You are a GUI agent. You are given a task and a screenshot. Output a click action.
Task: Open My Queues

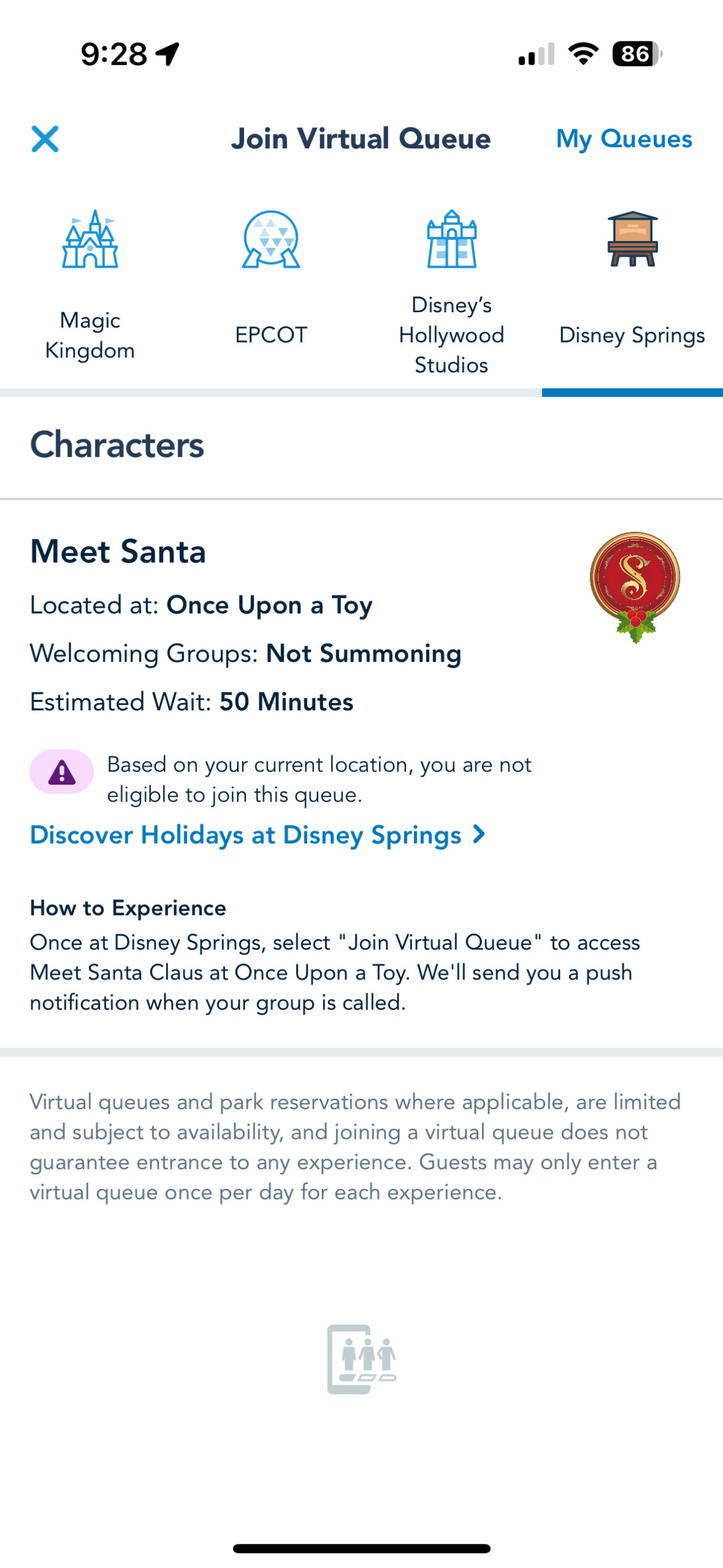[x=624, y=138]
